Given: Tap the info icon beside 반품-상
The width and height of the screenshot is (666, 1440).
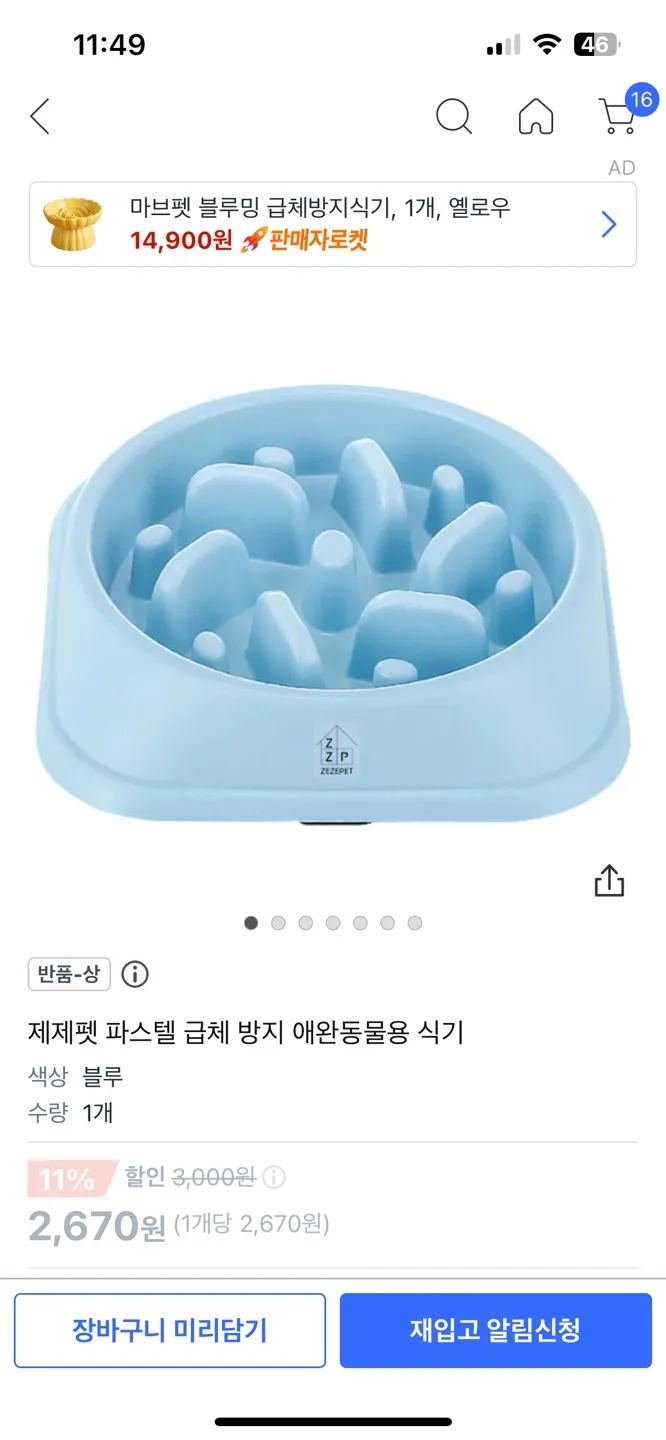Looking at the screenshot, I should [x=135, y=974].
